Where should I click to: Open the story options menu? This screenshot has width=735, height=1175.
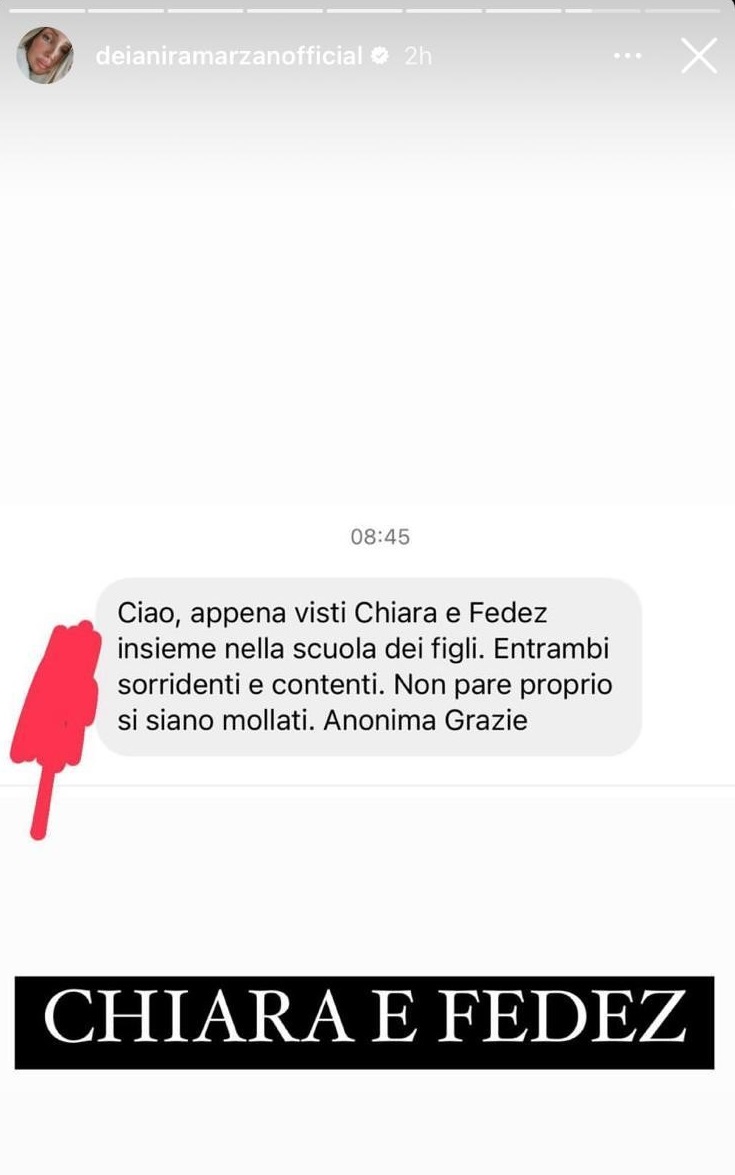627,56
